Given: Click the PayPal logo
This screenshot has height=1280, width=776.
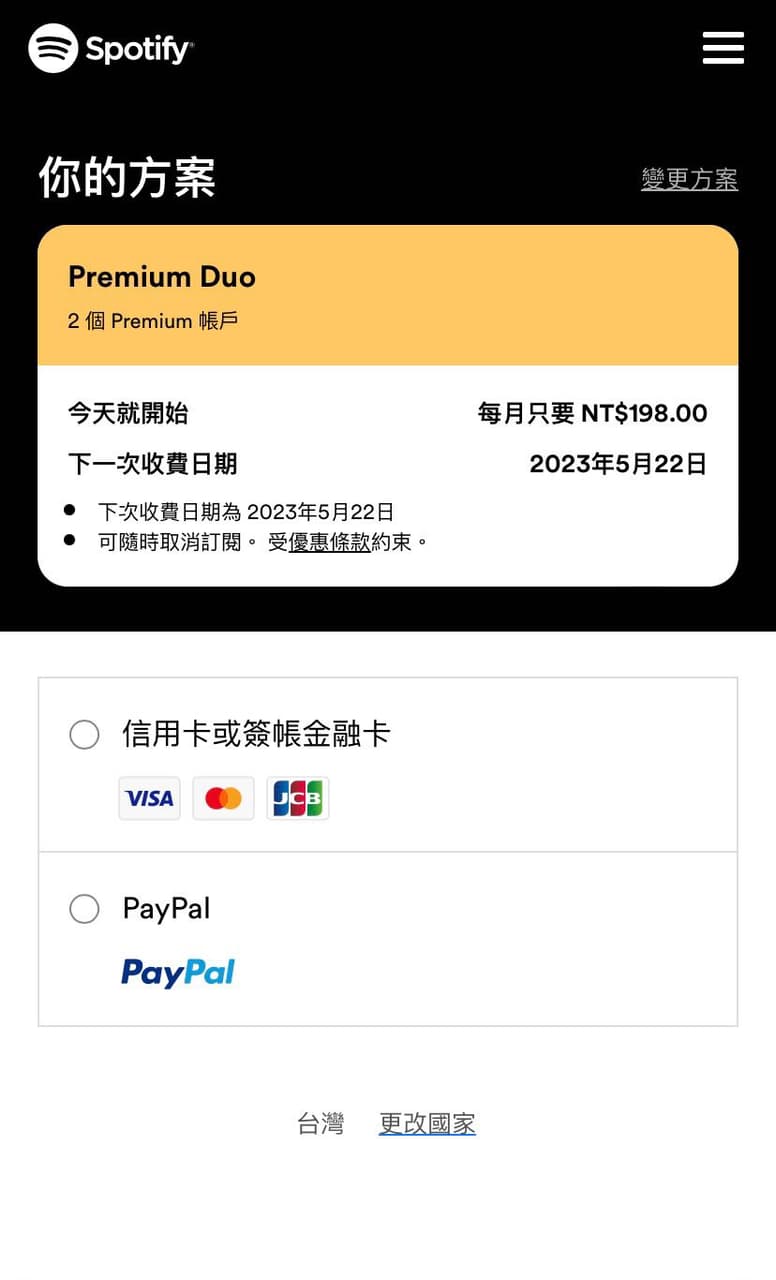Looking at the screenshot, I should coord(178,971).
